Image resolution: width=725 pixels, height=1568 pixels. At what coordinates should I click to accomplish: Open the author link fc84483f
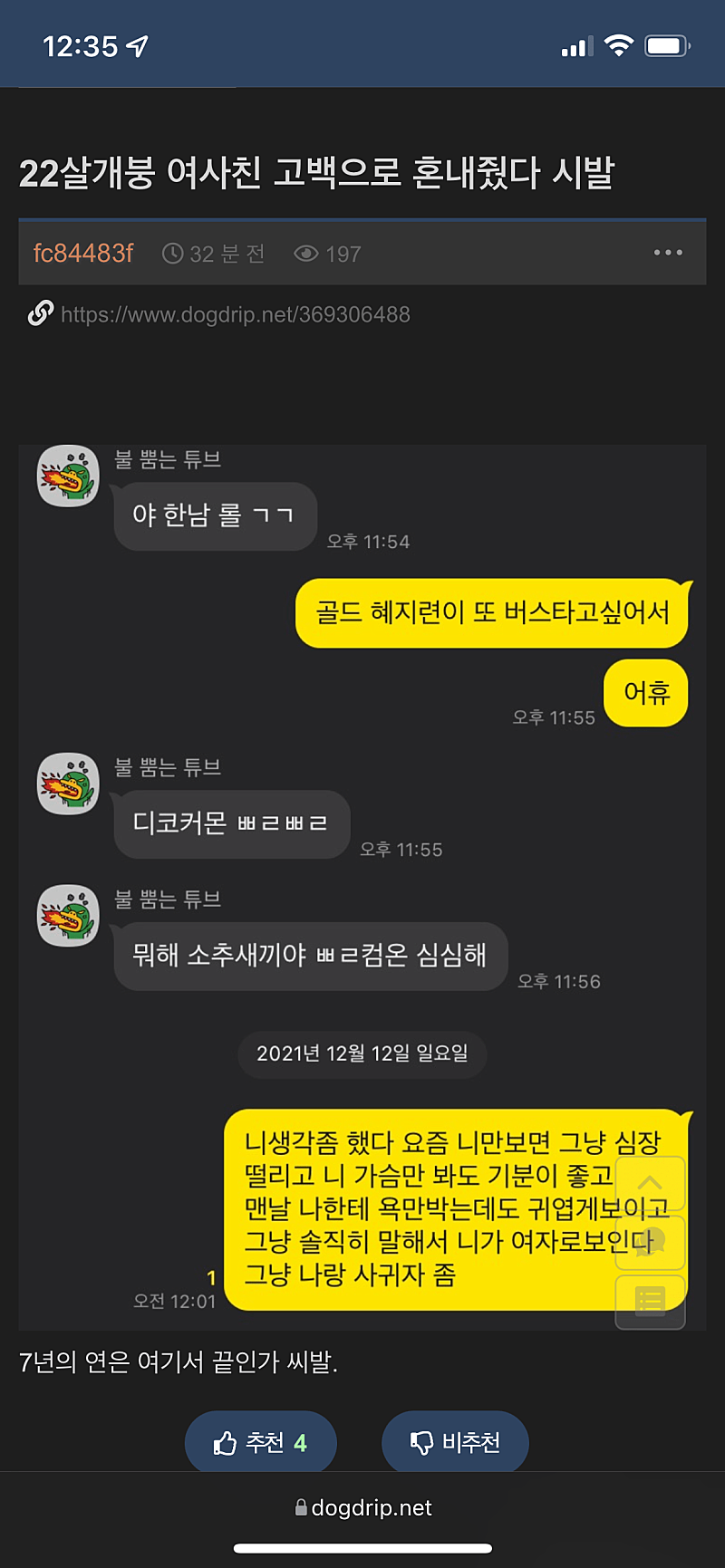83,254
